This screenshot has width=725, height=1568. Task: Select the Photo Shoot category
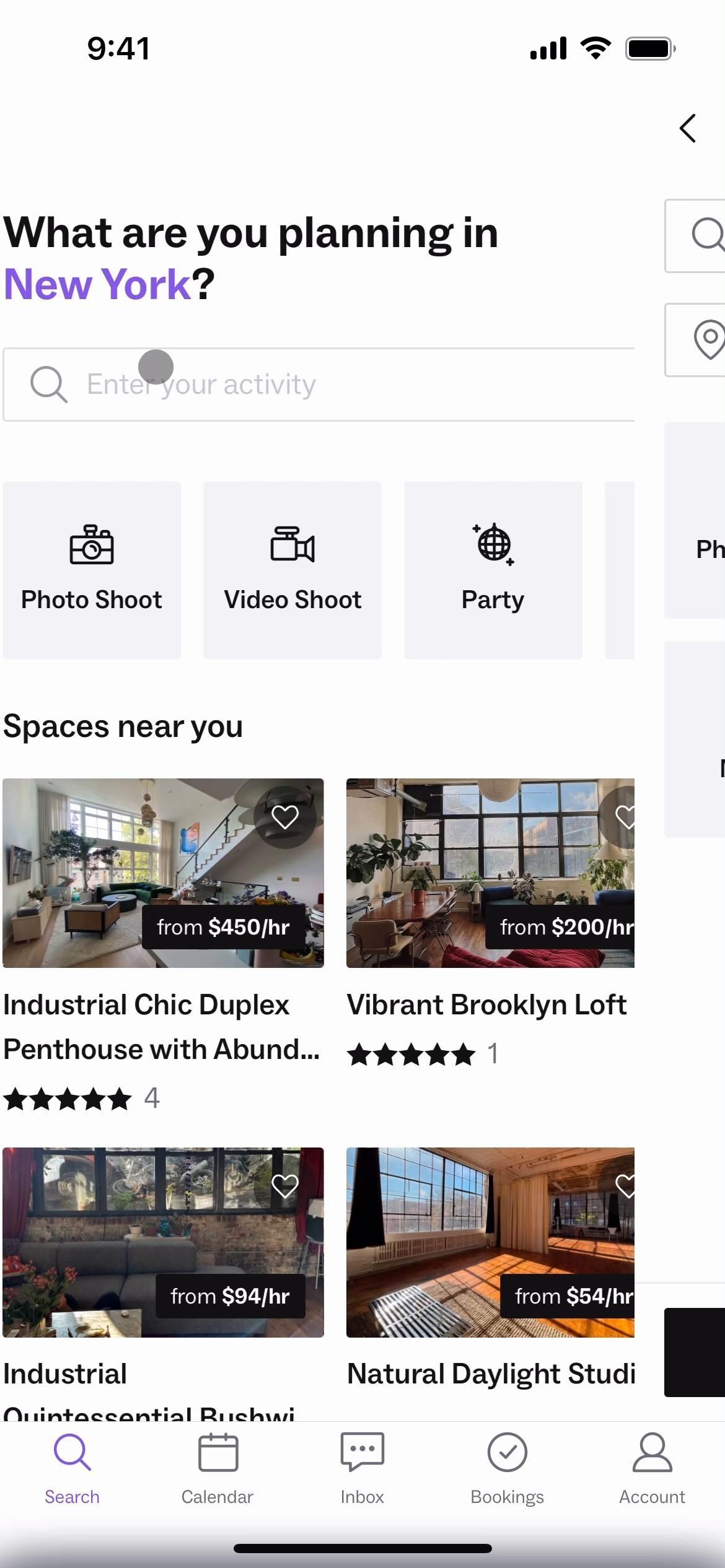click(x=92, y=570)
